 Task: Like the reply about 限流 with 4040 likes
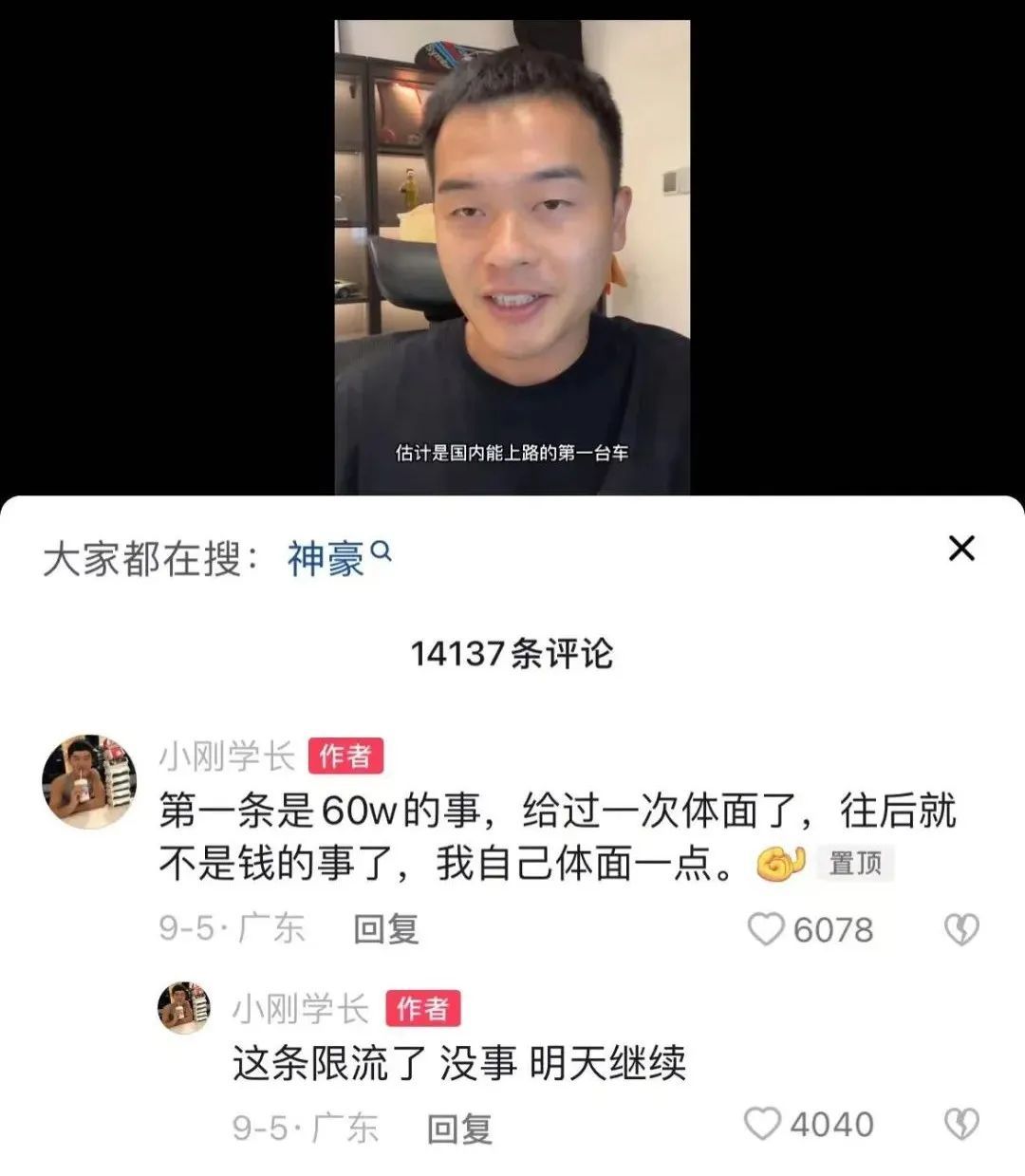coord(762,1124)
